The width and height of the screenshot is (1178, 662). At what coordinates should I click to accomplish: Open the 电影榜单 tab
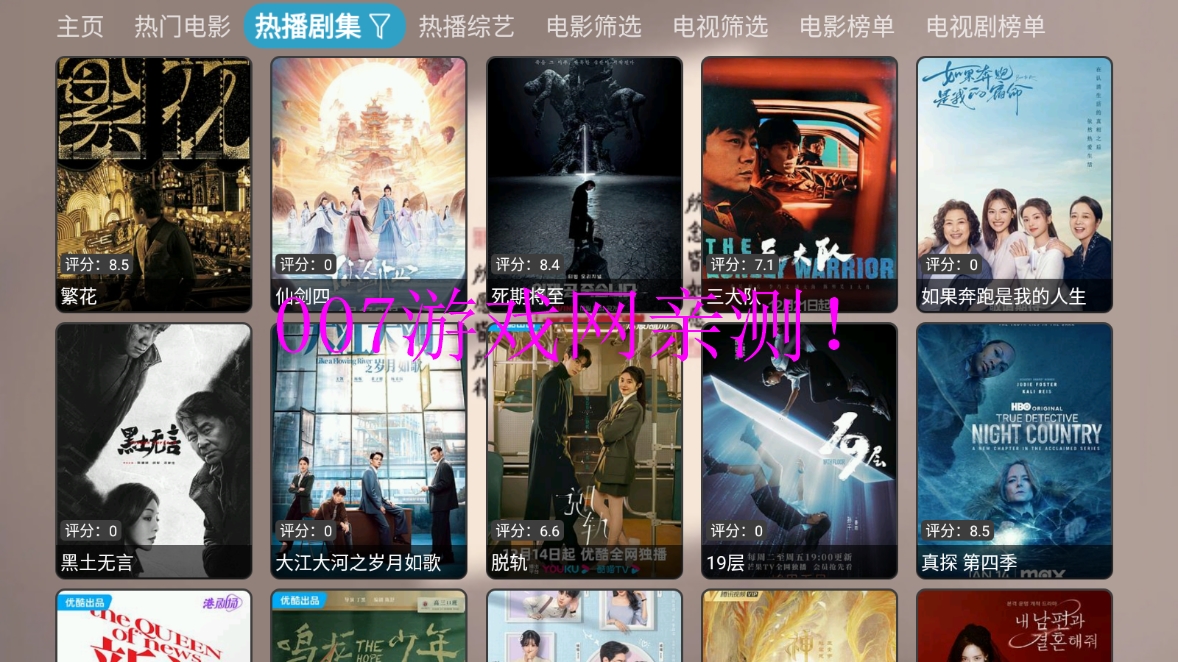pyautogui.click(x=847, y=26)
